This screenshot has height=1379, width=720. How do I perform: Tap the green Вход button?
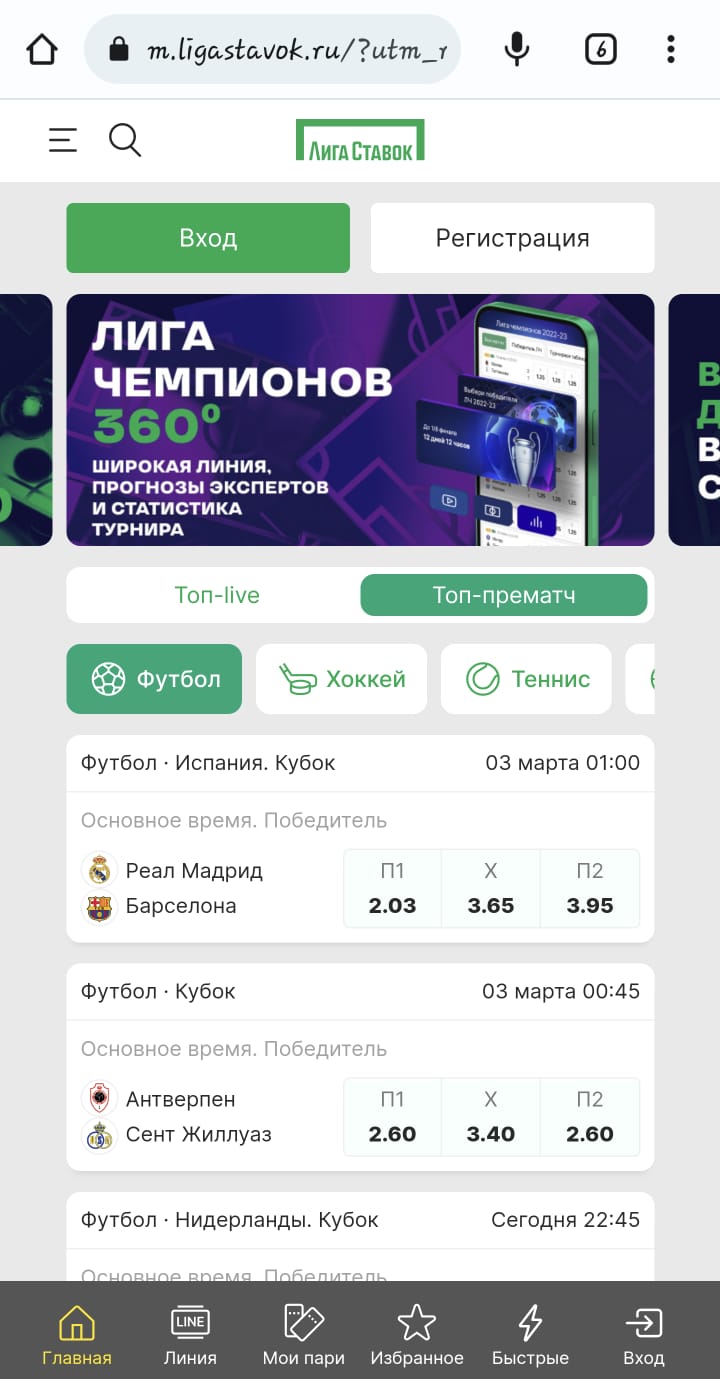pos(208,238)
